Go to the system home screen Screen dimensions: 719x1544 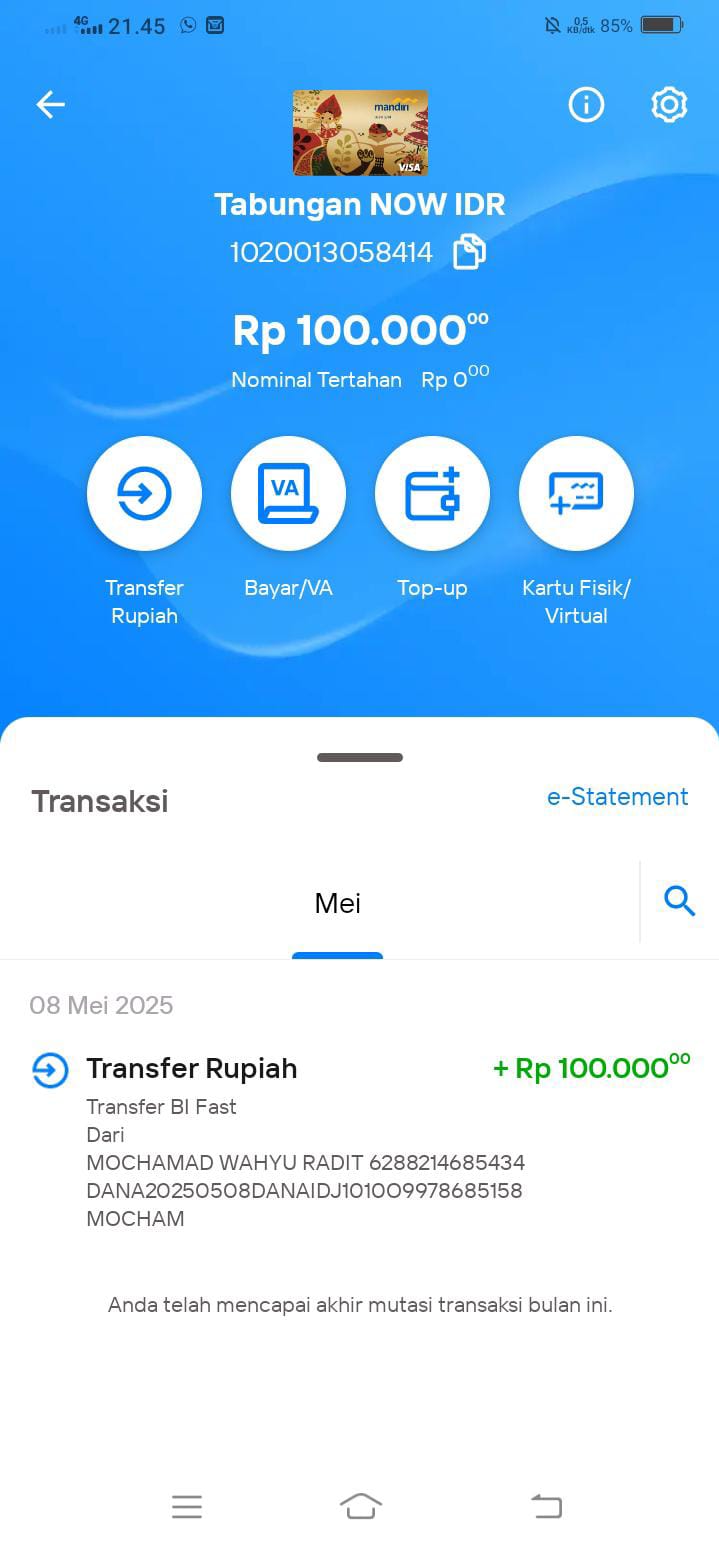360,1506
